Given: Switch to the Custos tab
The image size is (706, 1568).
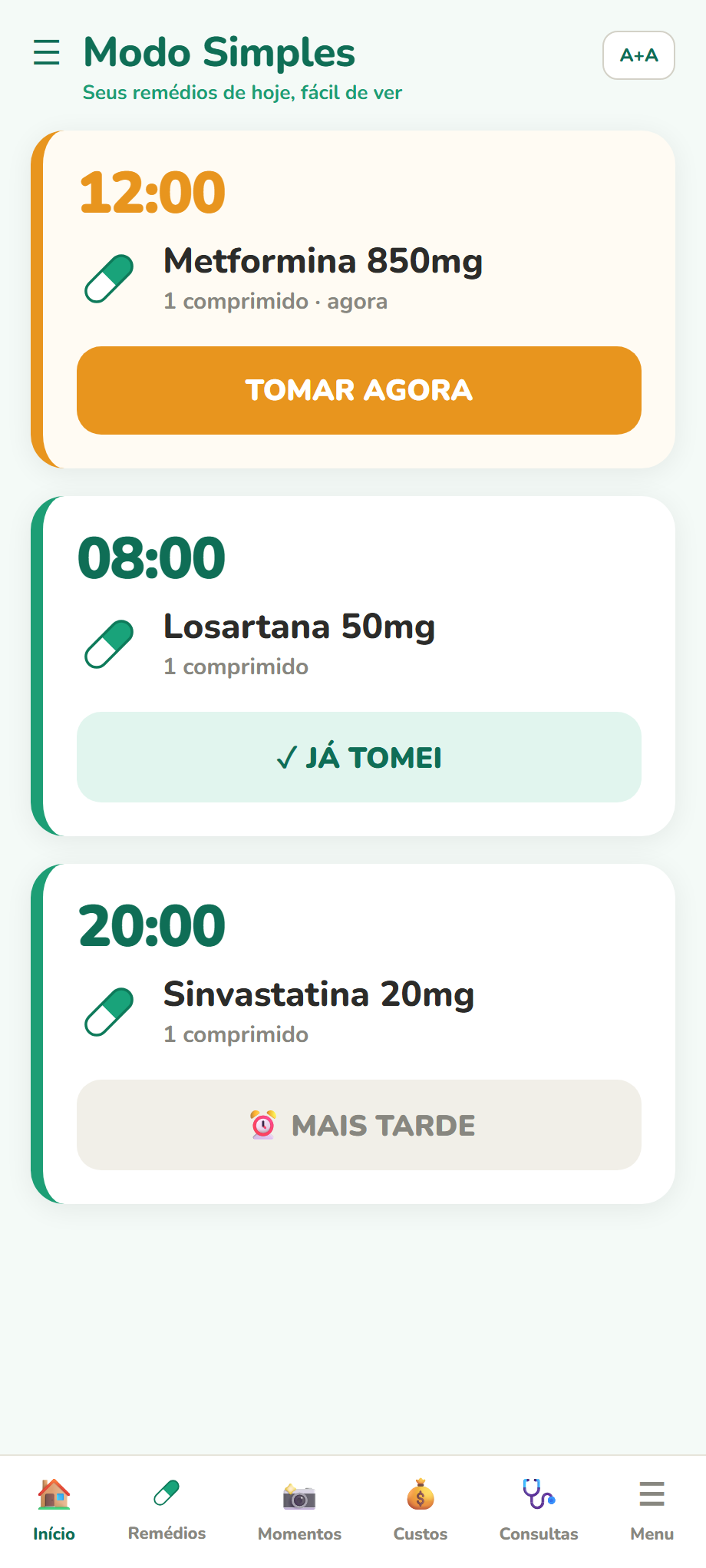Looking at the screenshot, I should pos(421,1510).
